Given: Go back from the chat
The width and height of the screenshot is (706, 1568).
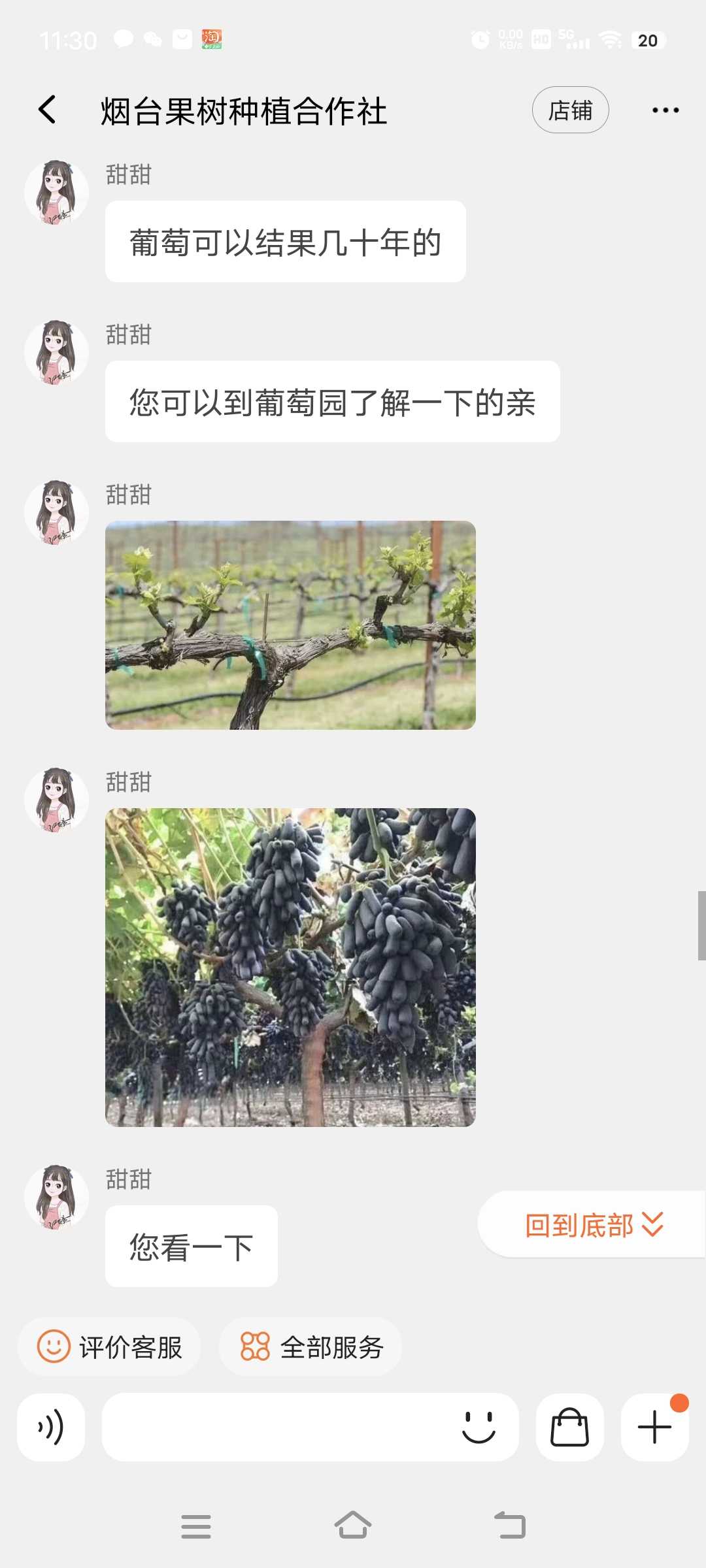Looking at the screenshot, I should [47, 110].
